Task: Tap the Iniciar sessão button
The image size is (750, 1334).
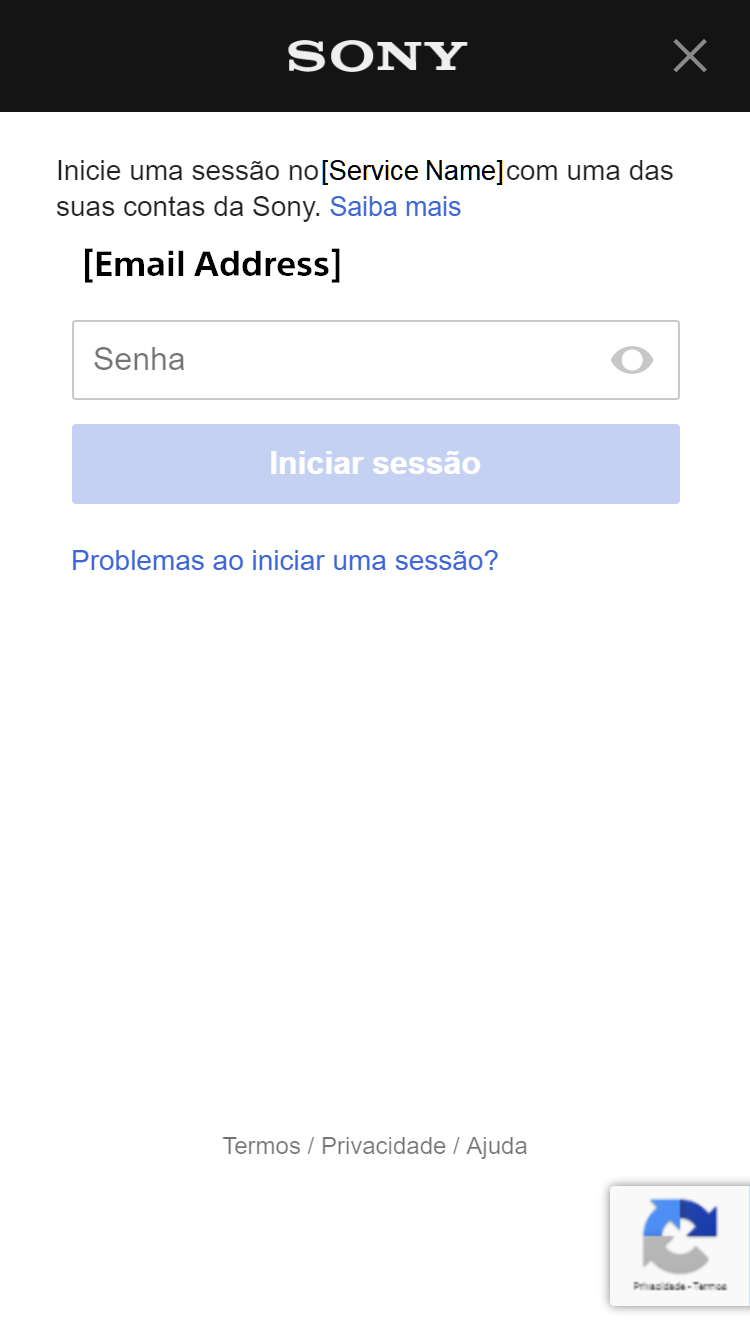Action: tap(375, 464)
